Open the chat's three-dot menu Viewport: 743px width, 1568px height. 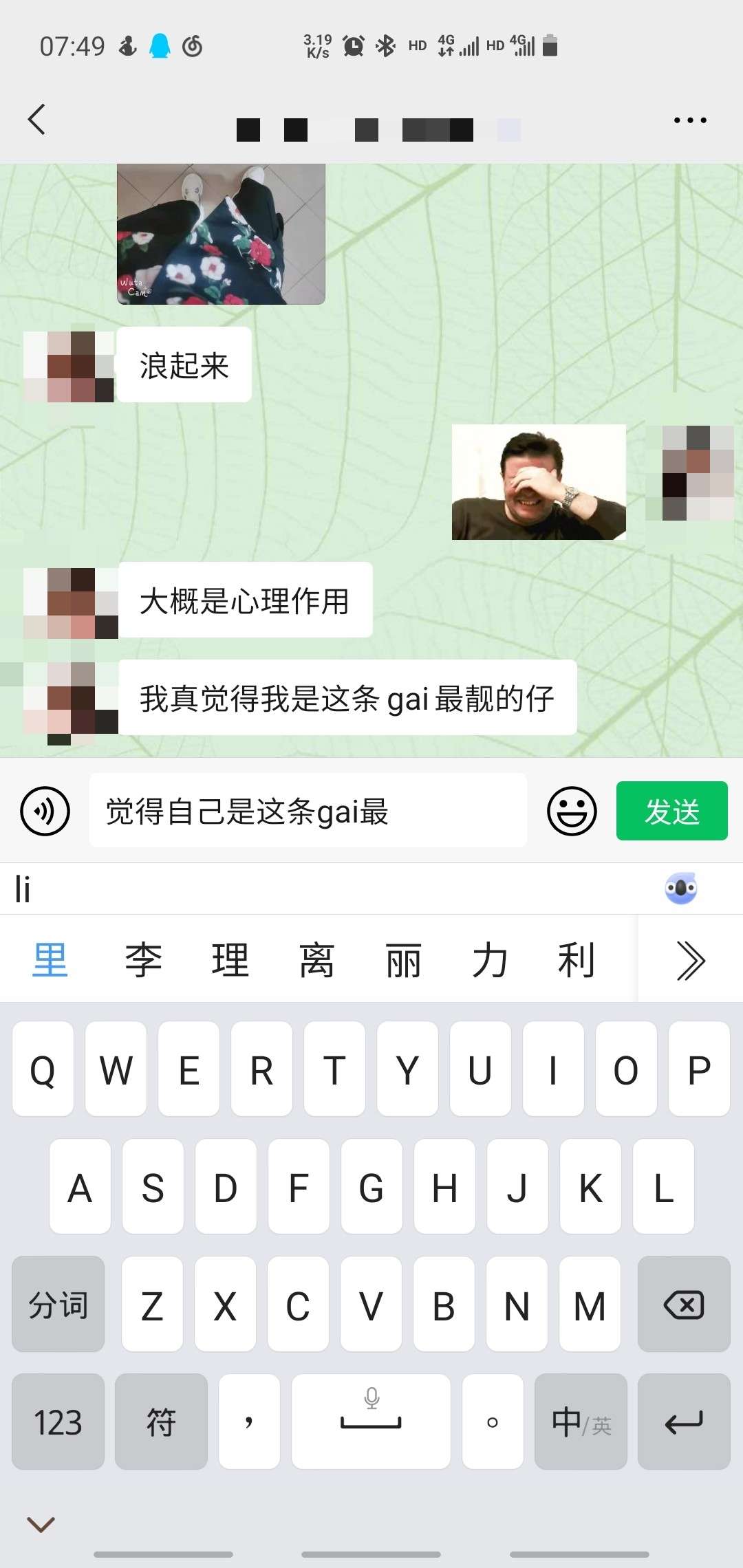[x=690, y=120]
